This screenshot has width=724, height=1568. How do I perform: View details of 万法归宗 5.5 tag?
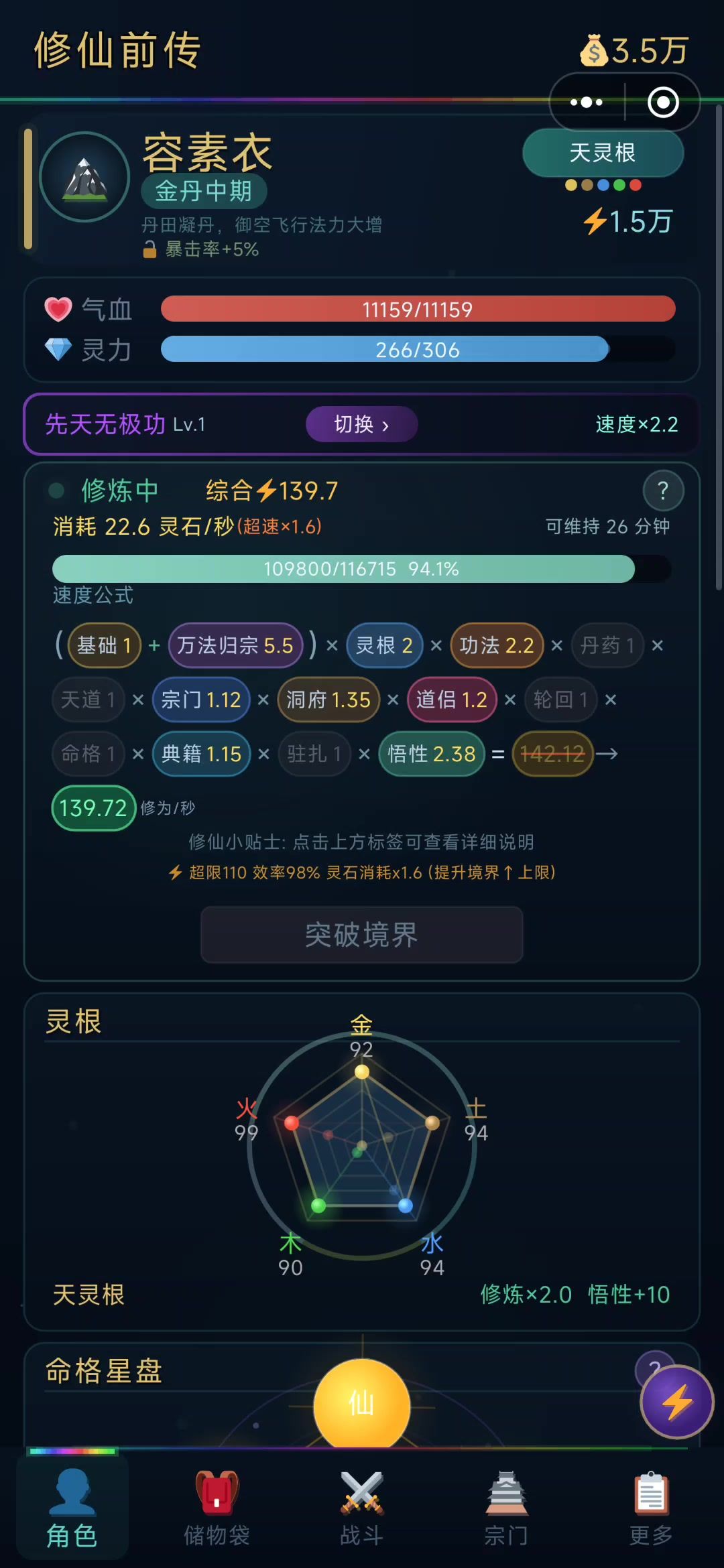[x=235, y=645]
